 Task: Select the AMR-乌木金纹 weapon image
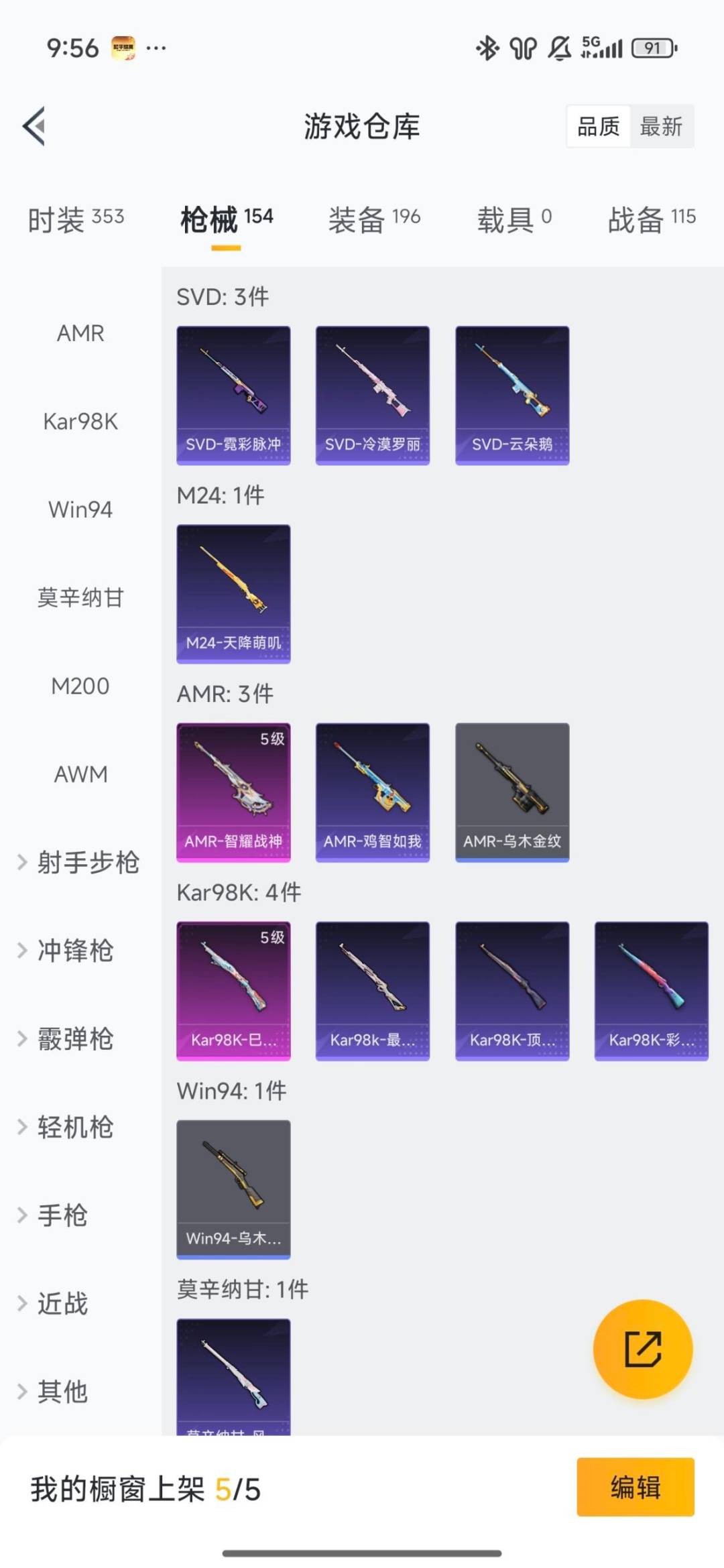(512, 791)
